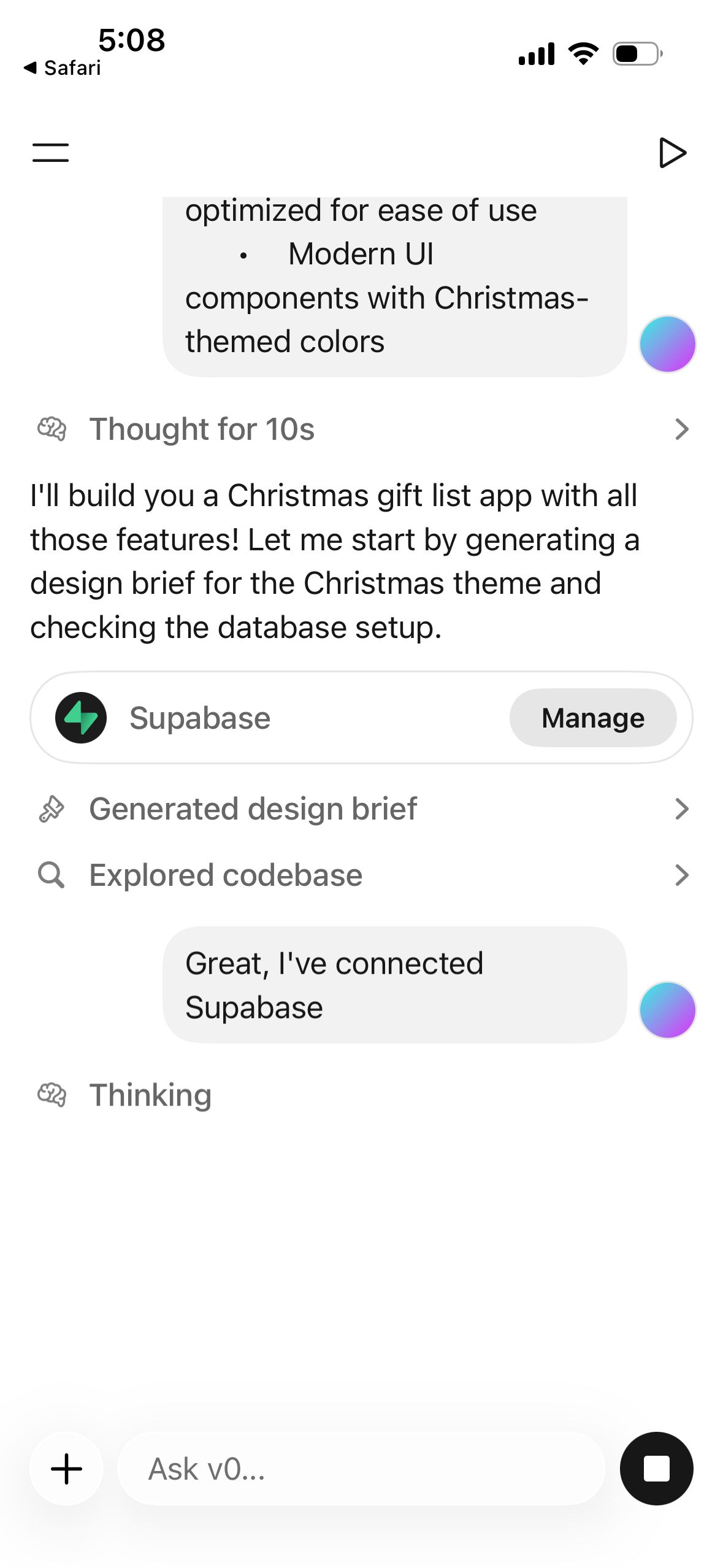Open Manage for the Supabase integration
This screenshot has width=723, height=1568.
592,718
